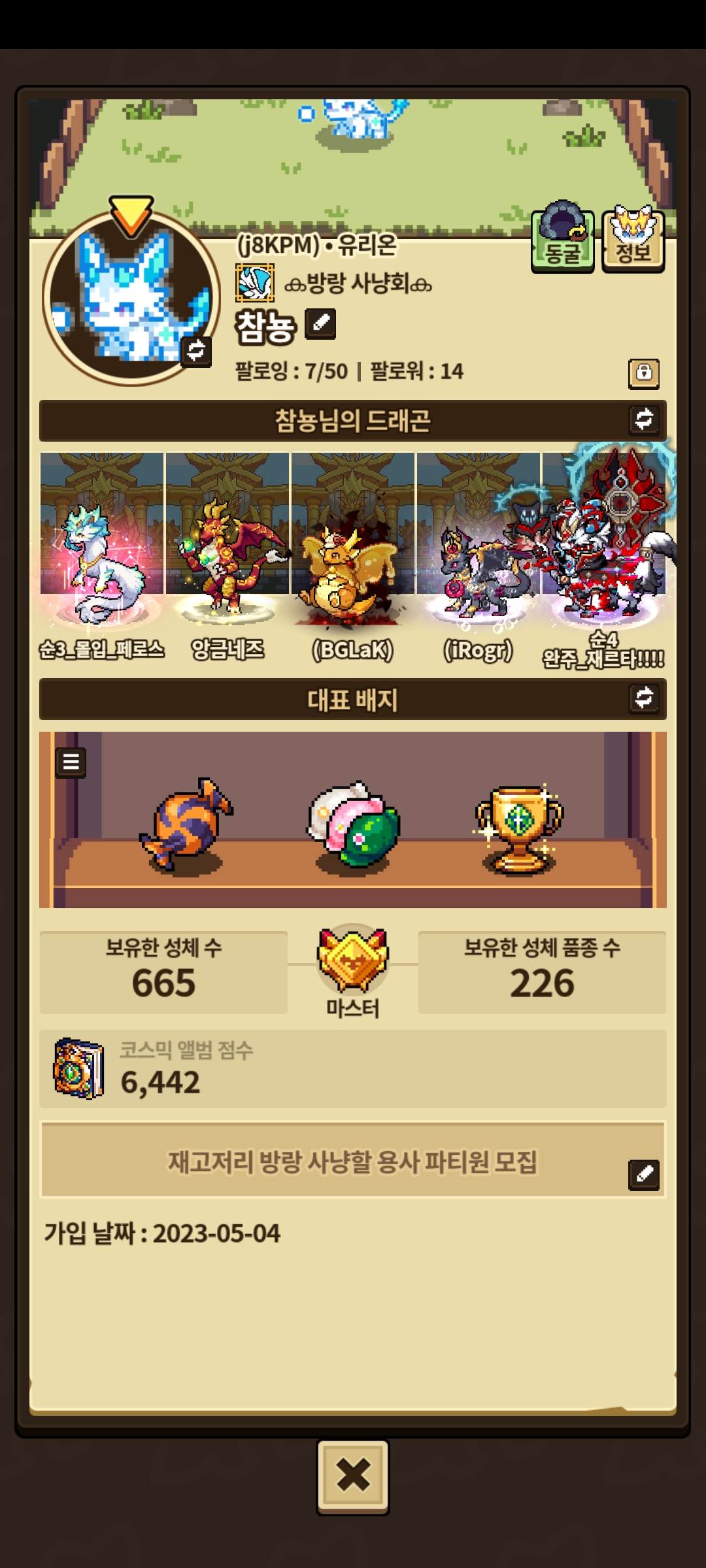Change the profile avatar dragon
This screenshot has height=1568, width=706.
(x=195, y=351)
